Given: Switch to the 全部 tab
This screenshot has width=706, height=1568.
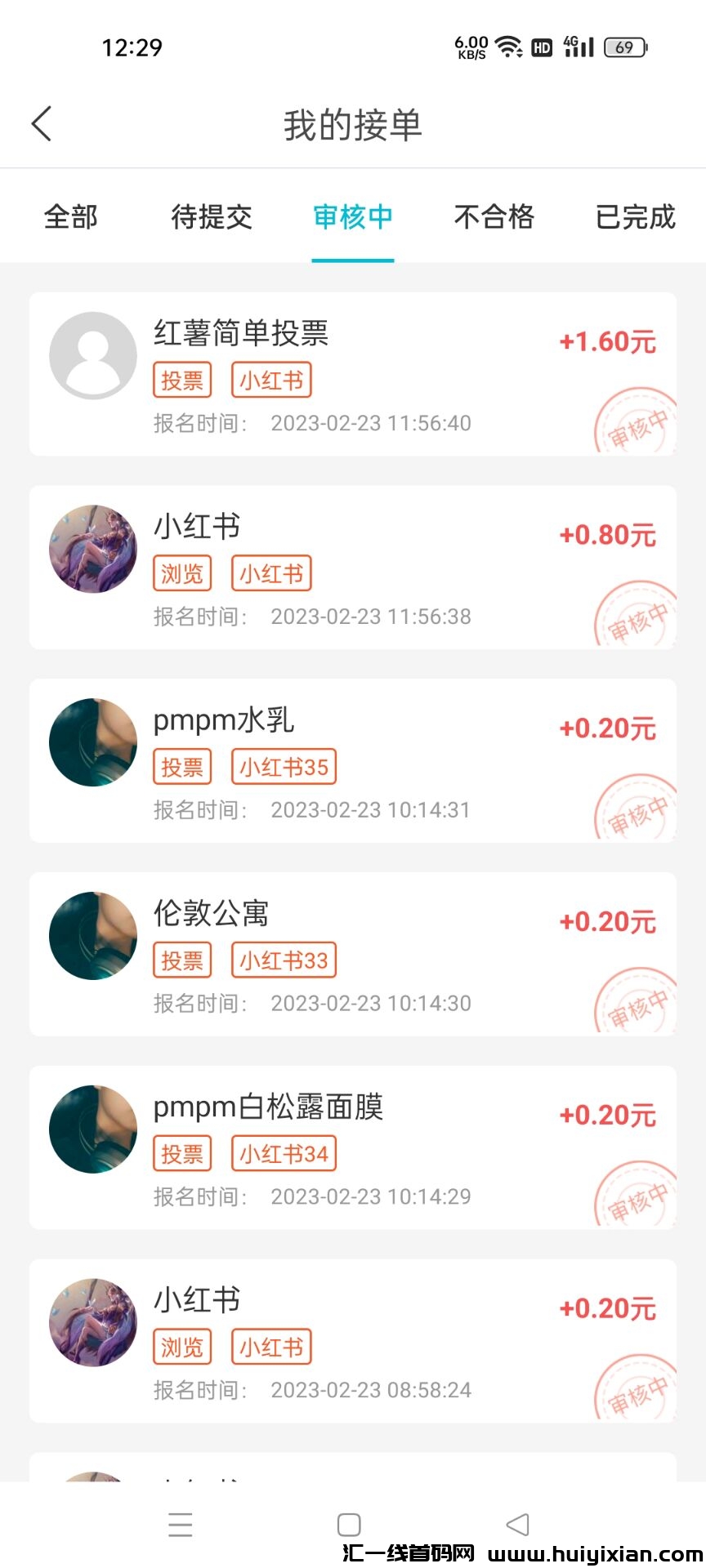Looking at the screenshot, I should click(x=71, y=217).
